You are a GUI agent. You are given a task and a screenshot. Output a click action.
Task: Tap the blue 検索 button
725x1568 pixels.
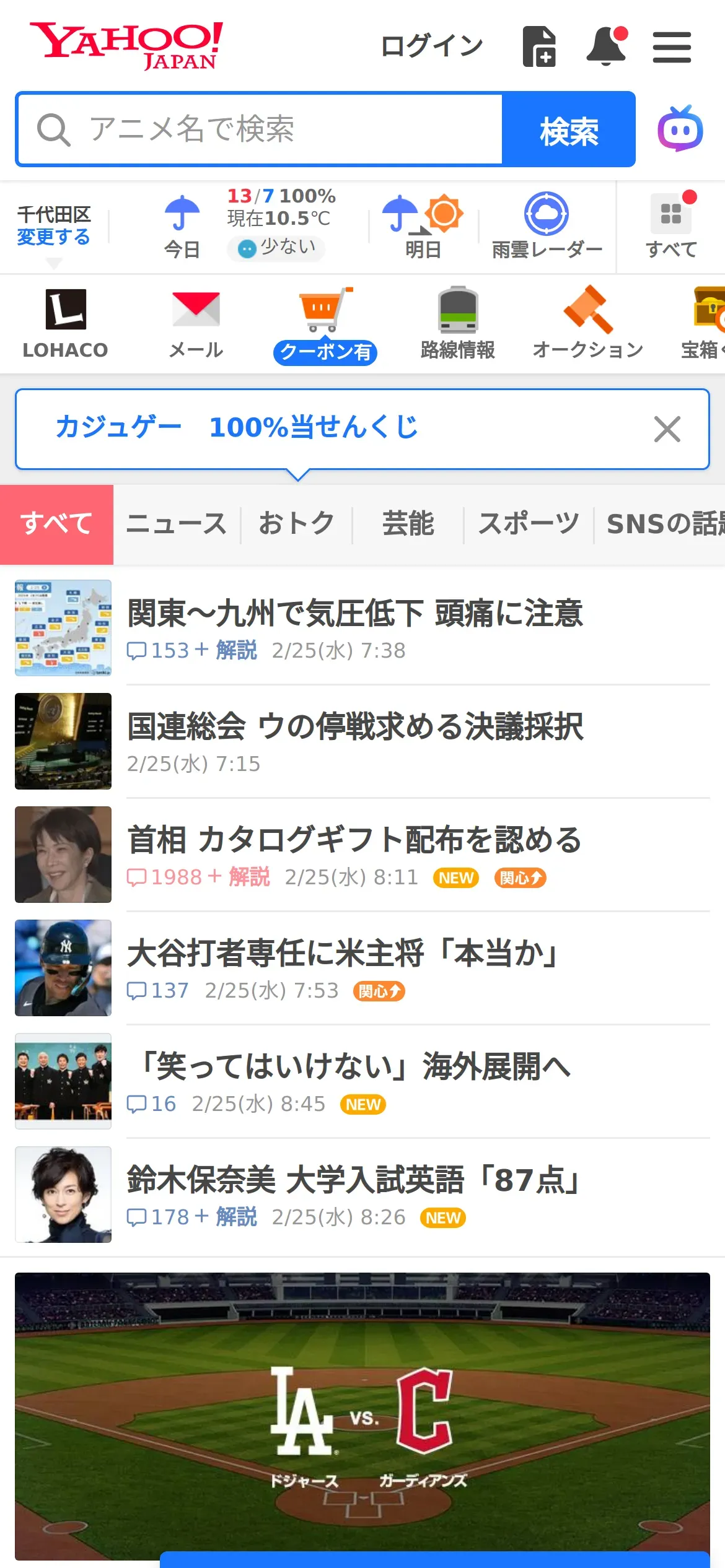[568, 129]
